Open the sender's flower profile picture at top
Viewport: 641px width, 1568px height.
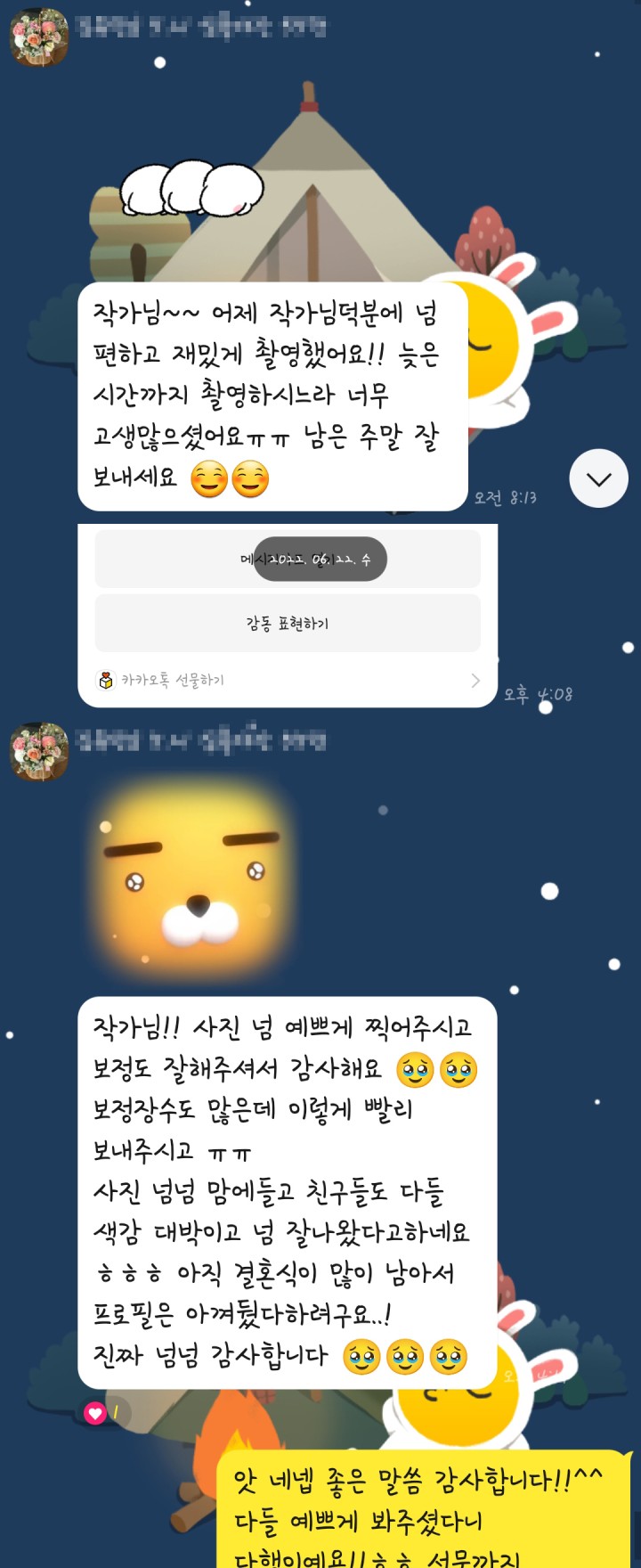tap(39, 37)
